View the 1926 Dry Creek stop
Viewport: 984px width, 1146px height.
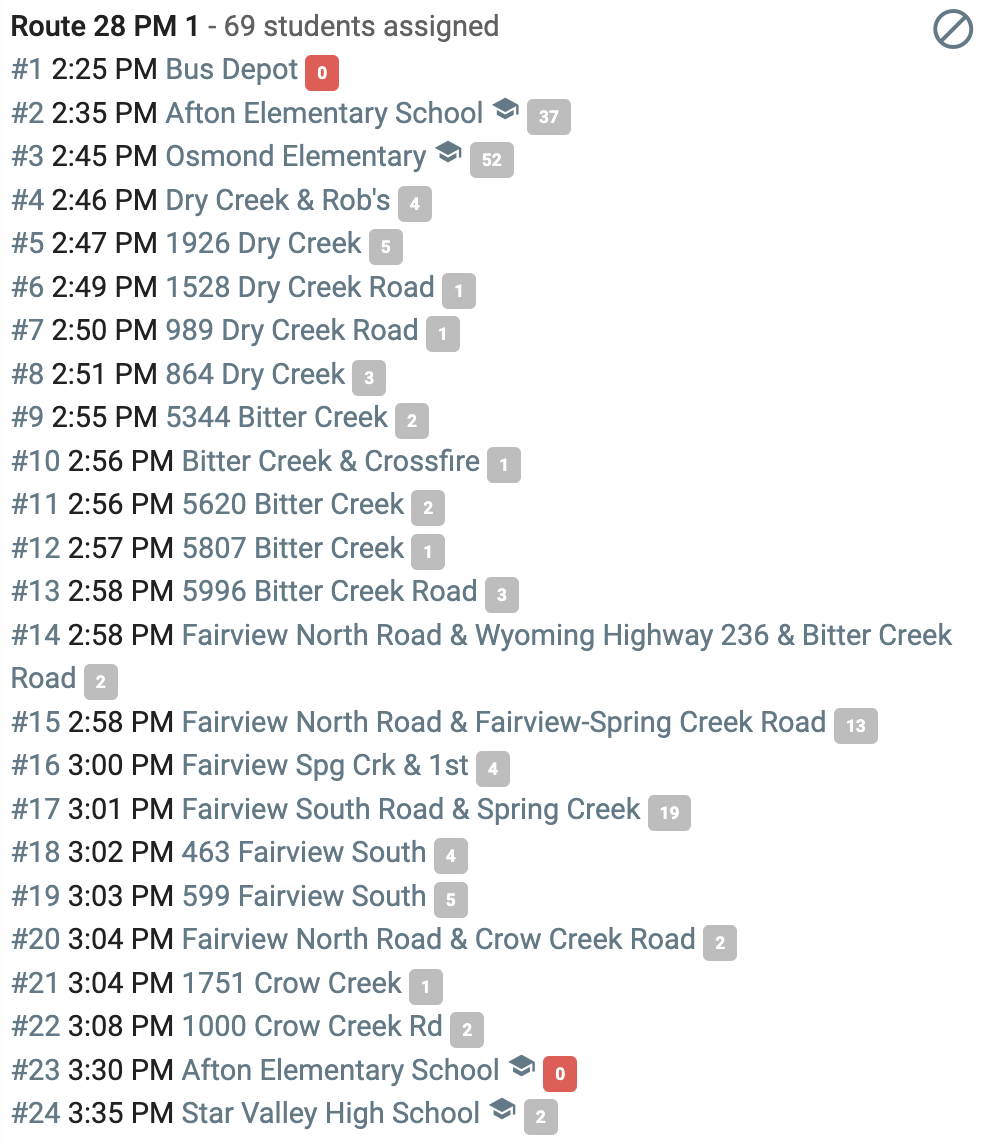tap(263, 243)
